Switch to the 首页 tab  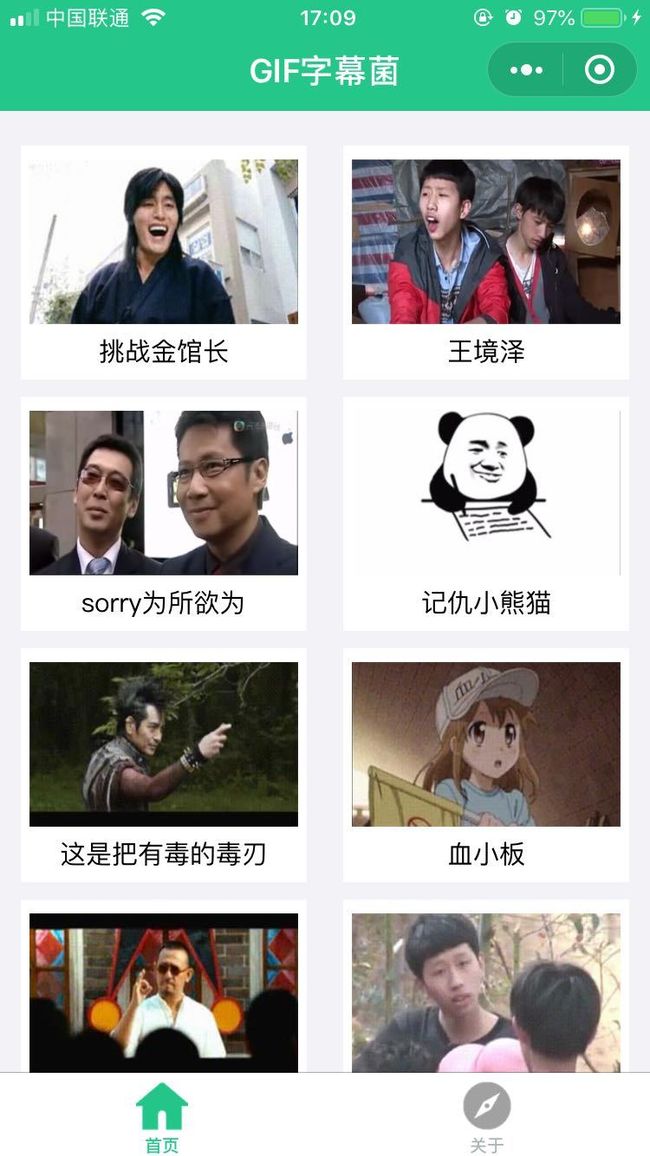pos(162,1115)
